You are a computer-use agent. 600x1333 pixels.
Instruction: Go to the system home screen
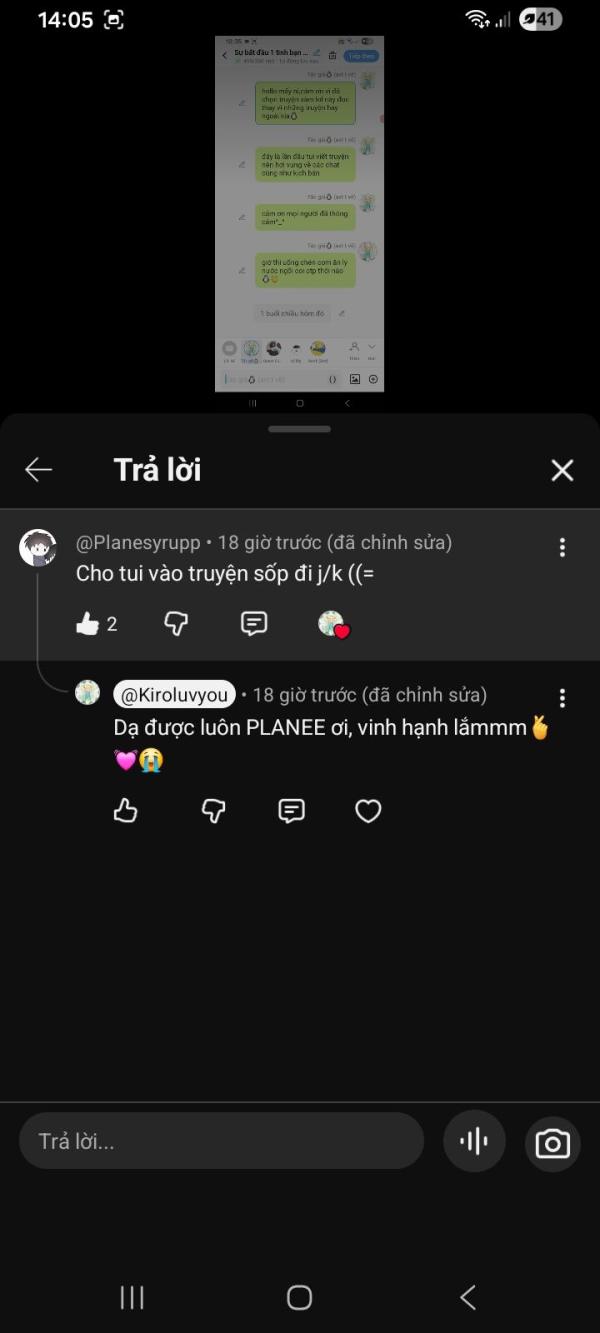(x=299, y=1298)
